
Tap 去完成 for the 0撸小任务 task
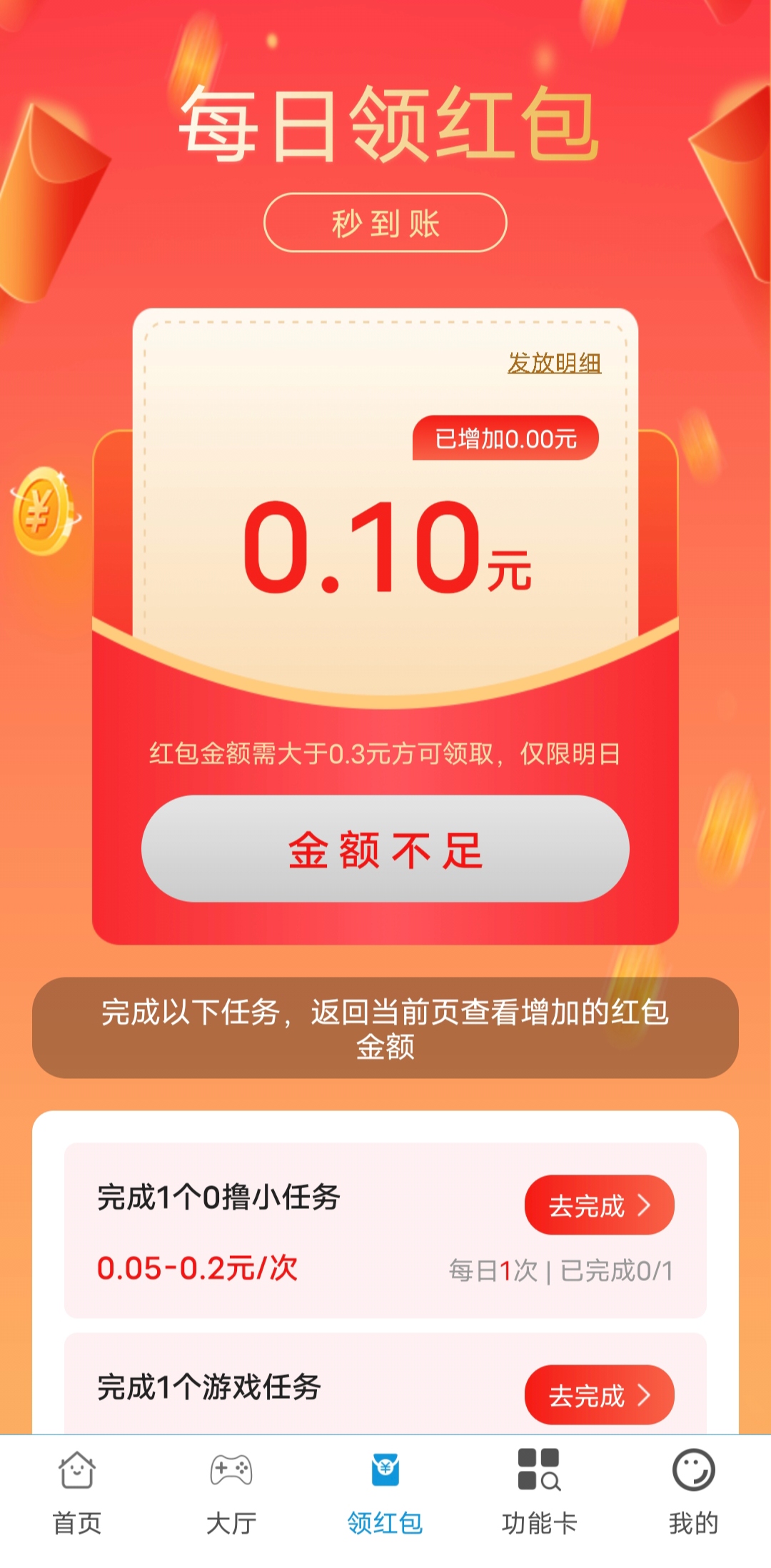click(x=600, y=1205)
